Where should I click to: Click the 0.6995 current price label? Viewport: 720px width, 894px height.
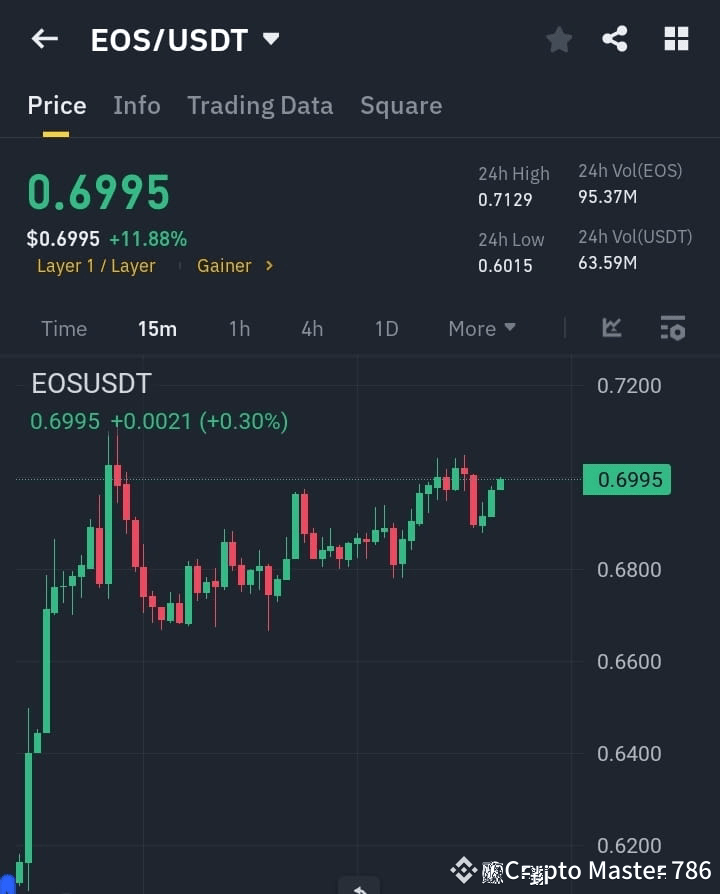pos(626,479)
